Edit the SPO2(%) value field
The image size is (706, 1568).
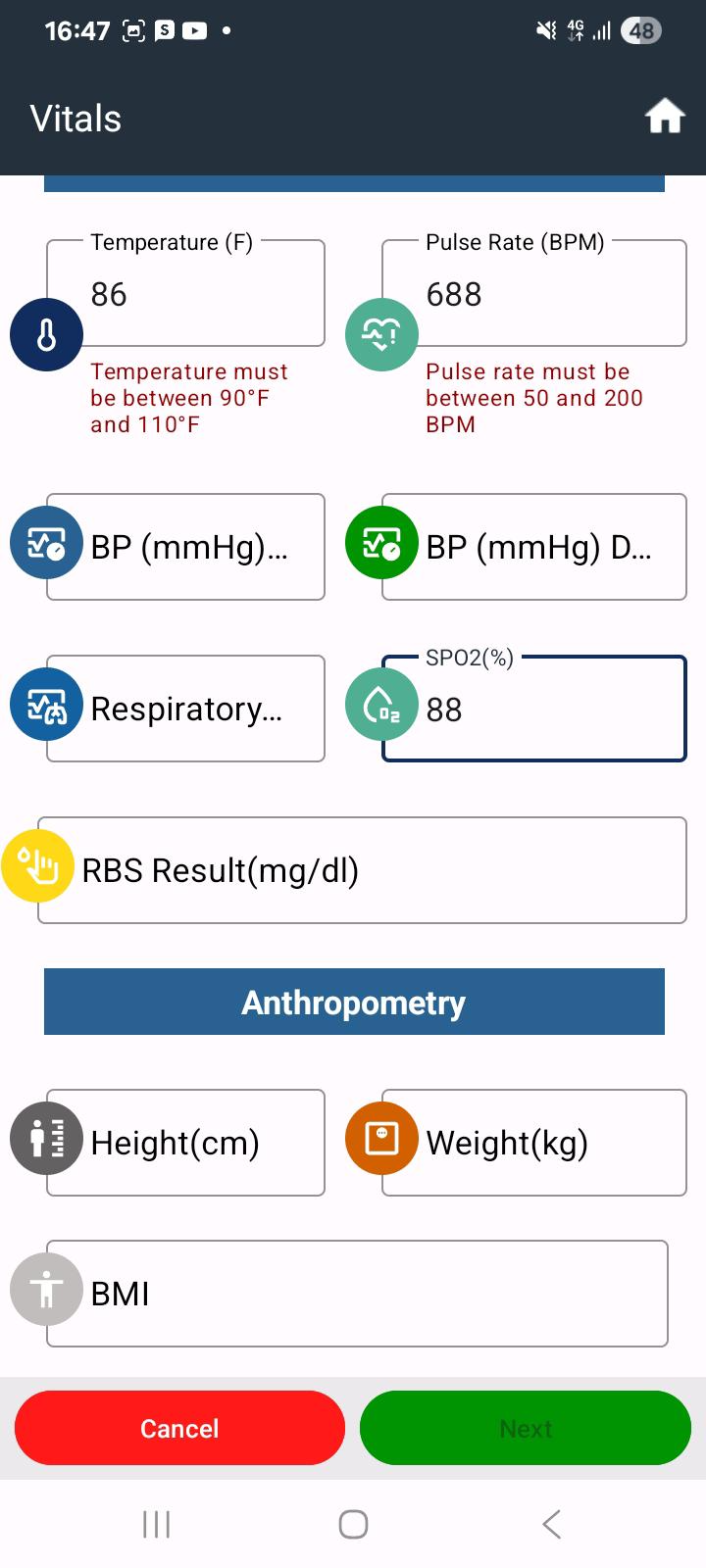(x=533, y=709)
